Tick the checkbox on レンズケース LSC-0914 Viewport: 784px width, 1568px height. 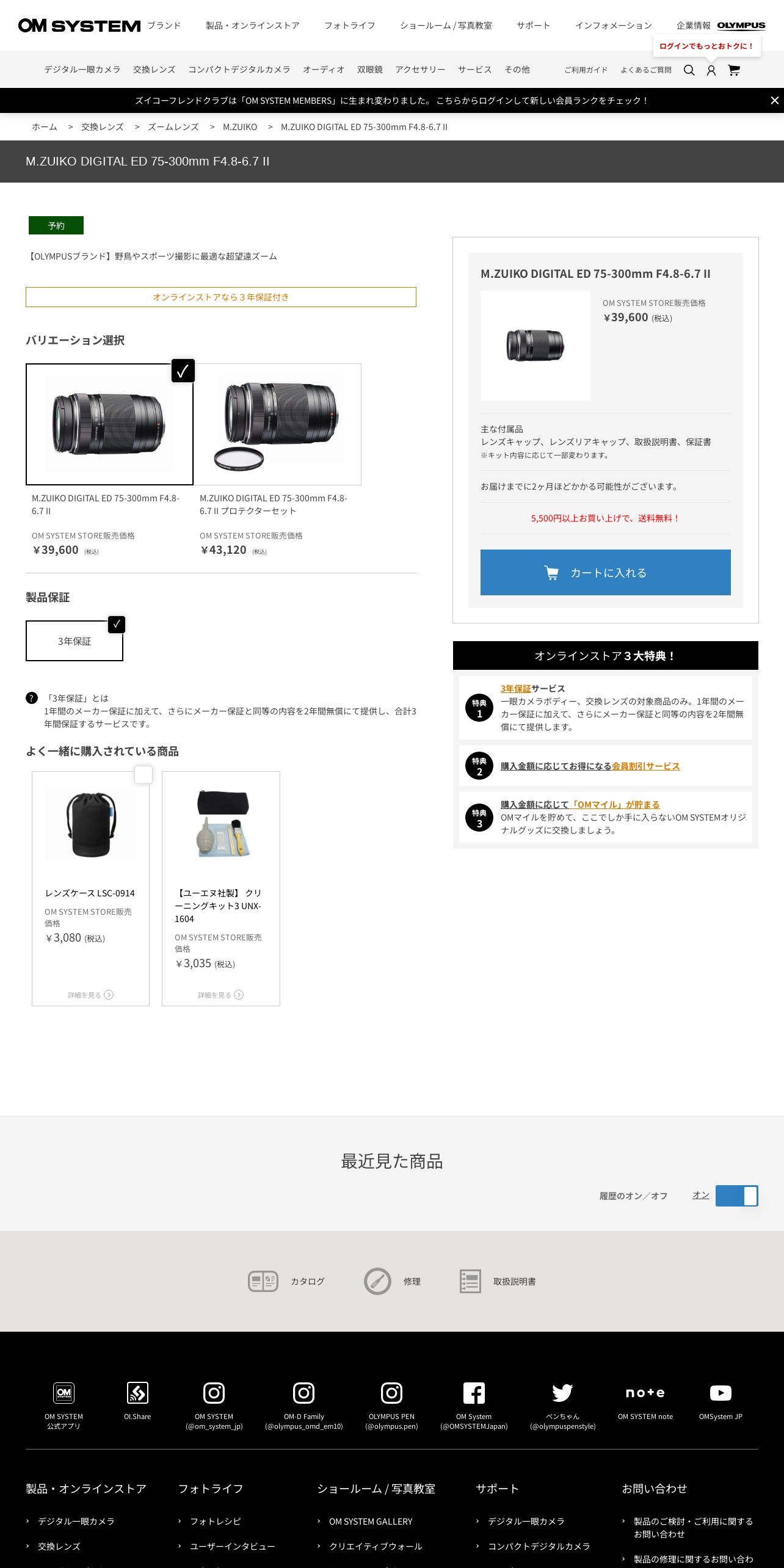(143, 775)
